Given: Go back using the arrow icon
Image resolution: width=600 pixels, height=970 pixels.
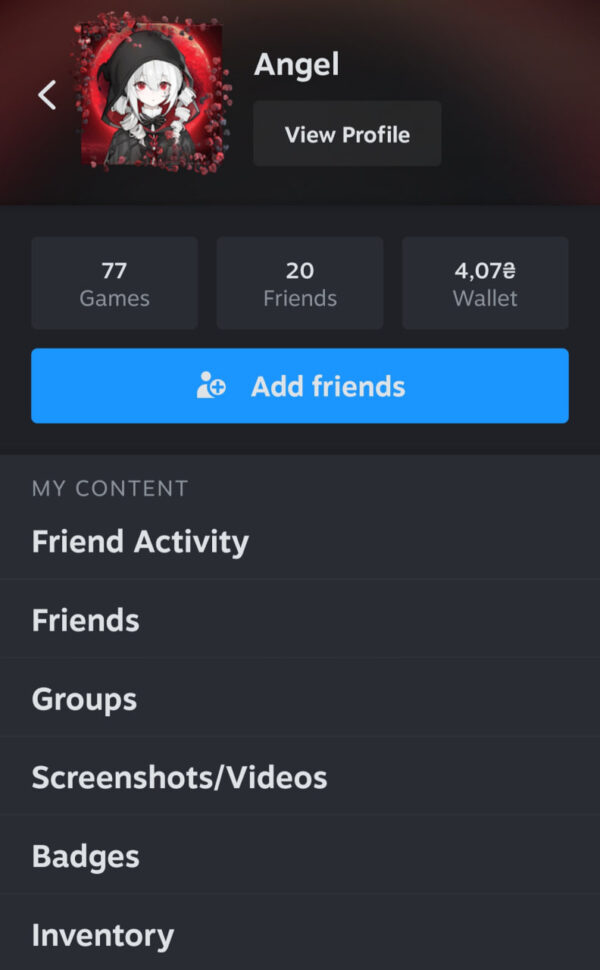Looking at the screenshot, I should pos(47,95).
